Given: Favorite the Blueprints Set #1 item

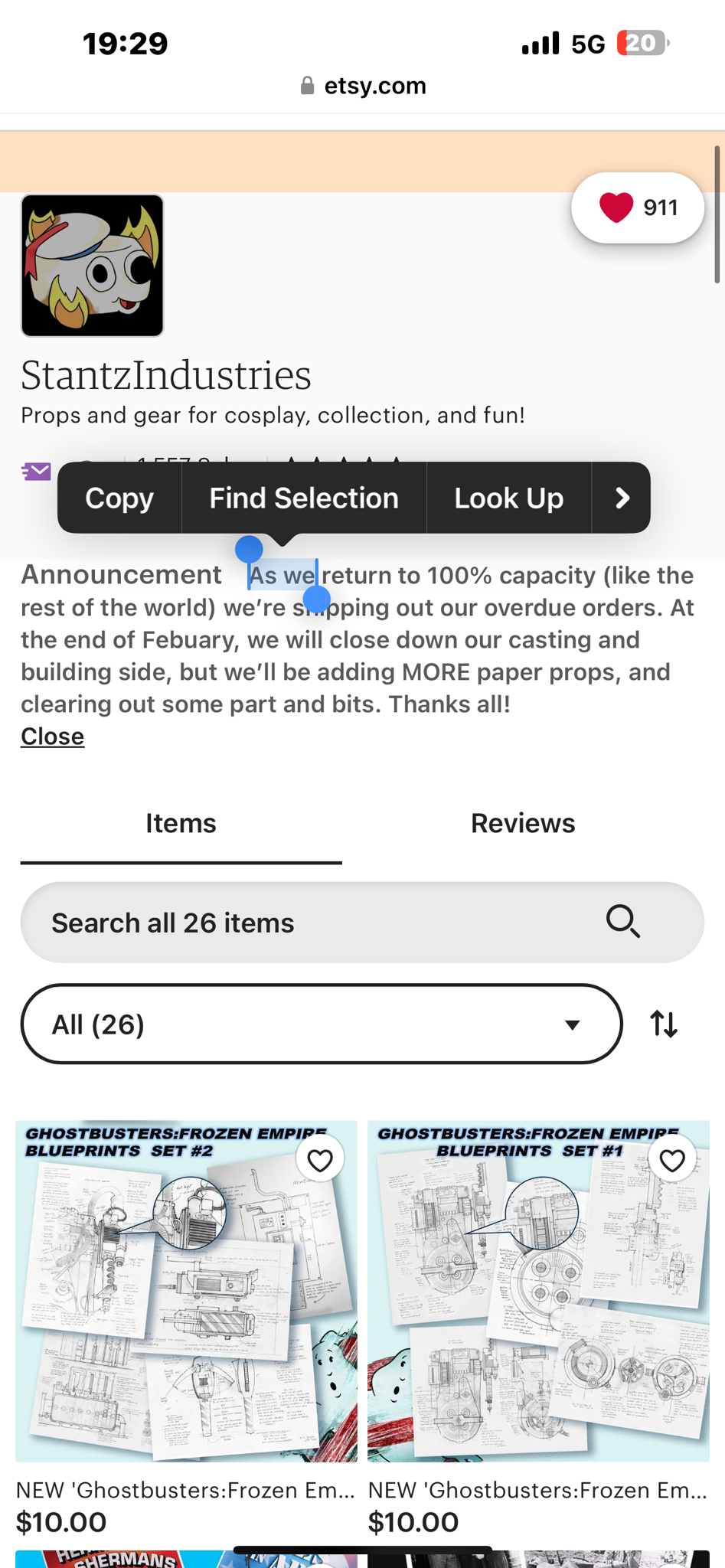Looking at the screenshot, I should 672,1160.
